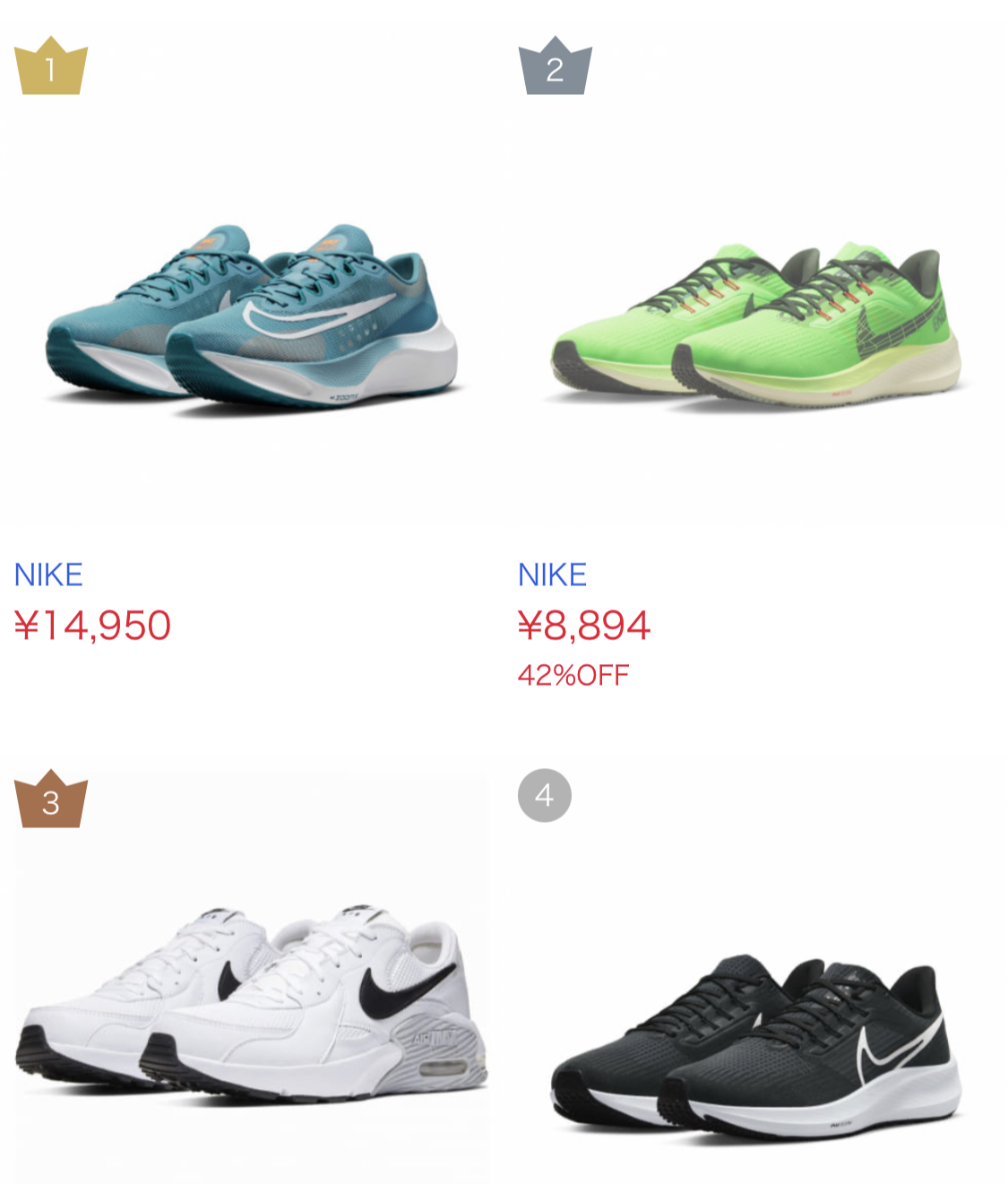View the rank 2 green Nike shoe
Image resolution: width=1008 pixels, height=1184 pixels.
(x=755, y=324)
